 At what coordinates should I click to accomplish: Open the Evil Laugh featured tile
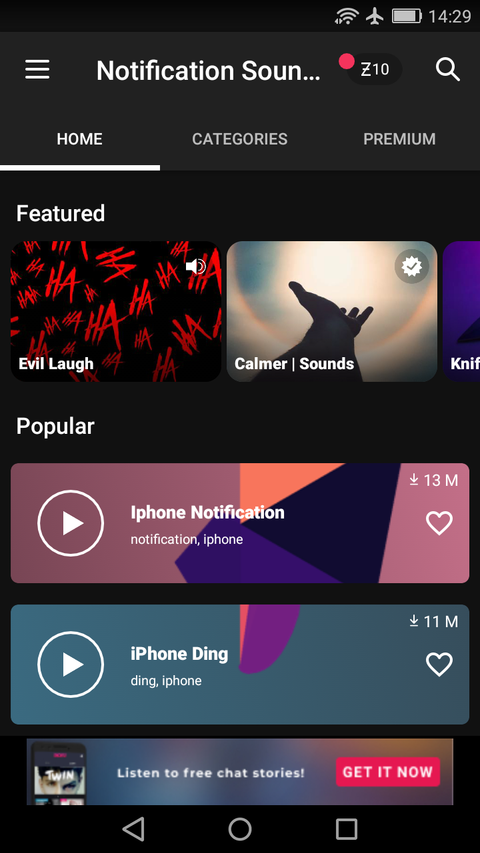click(x=116, y=311)
